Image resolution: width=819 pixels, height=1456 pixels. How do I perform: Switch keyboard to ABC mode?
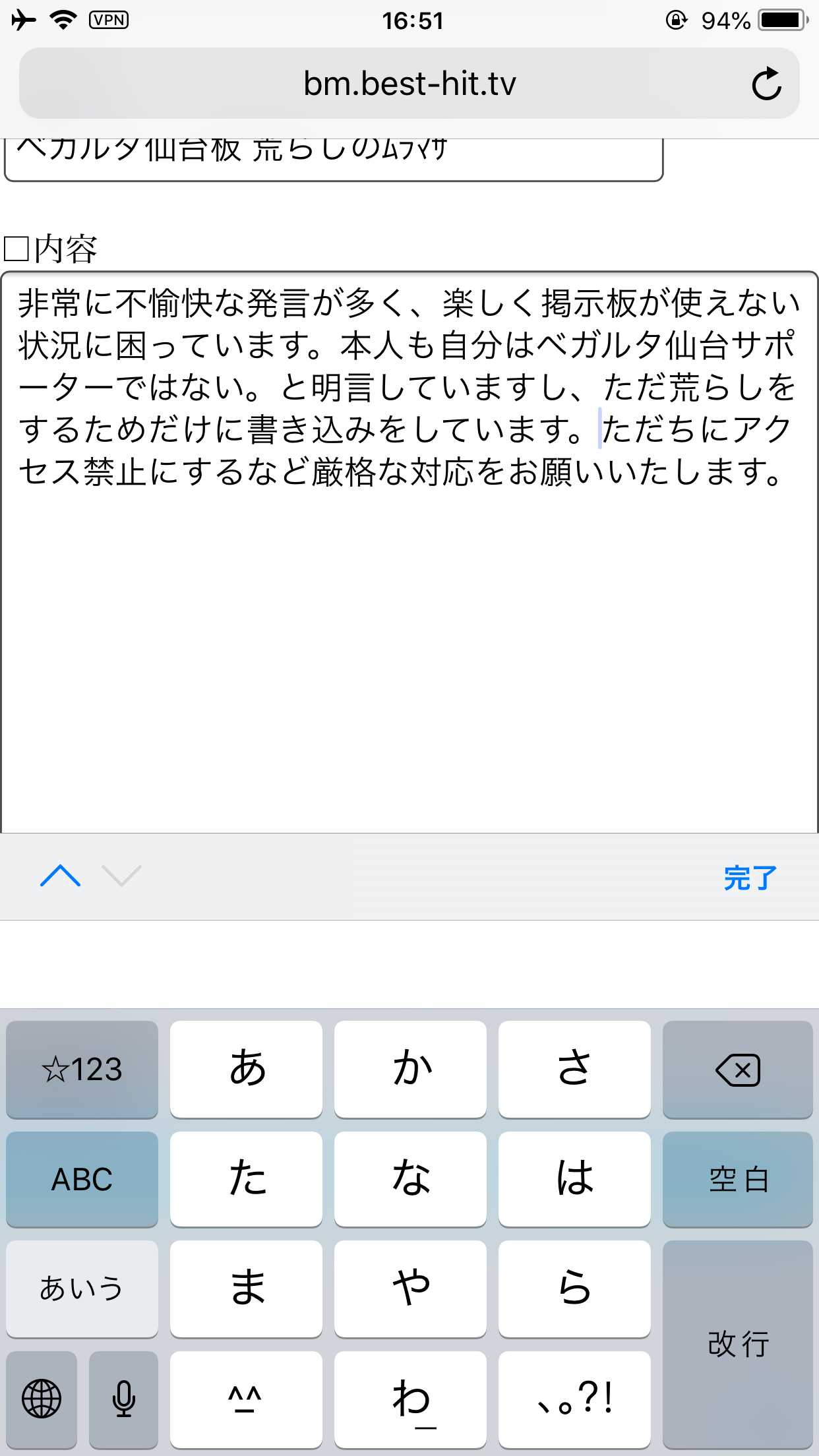[82, 1179]
